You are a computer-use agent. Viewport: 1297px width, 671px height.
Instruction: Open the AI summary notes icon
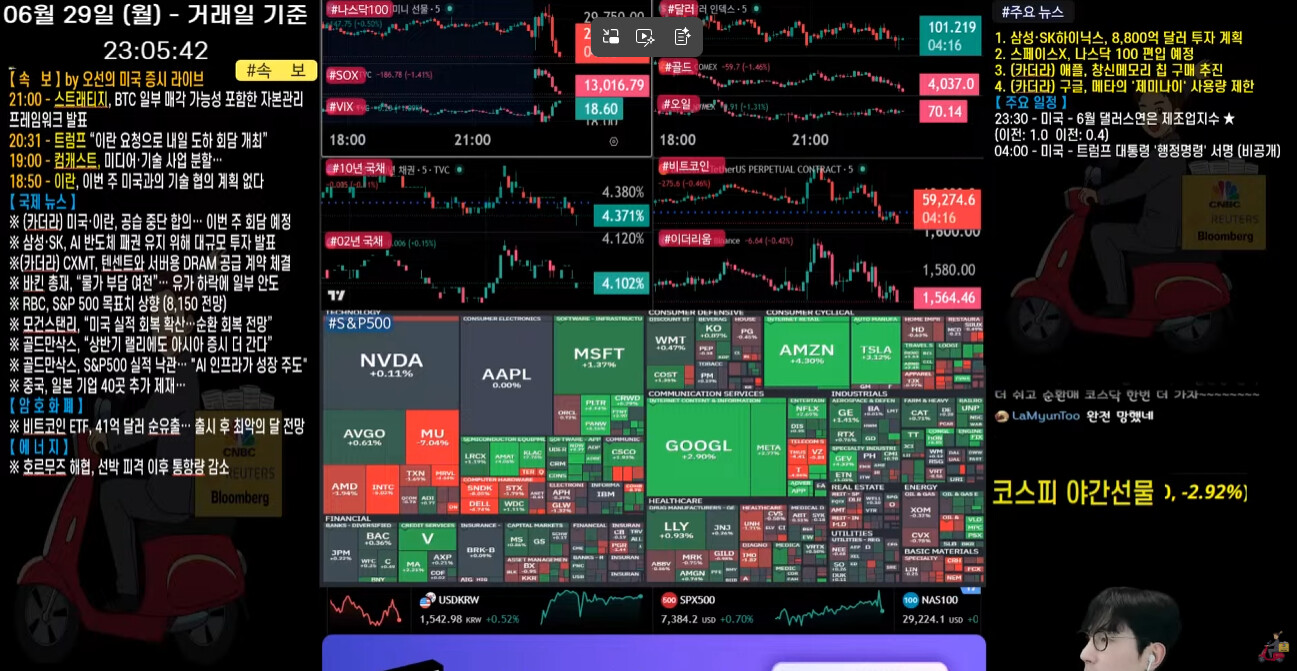click(x=682, y=37)
